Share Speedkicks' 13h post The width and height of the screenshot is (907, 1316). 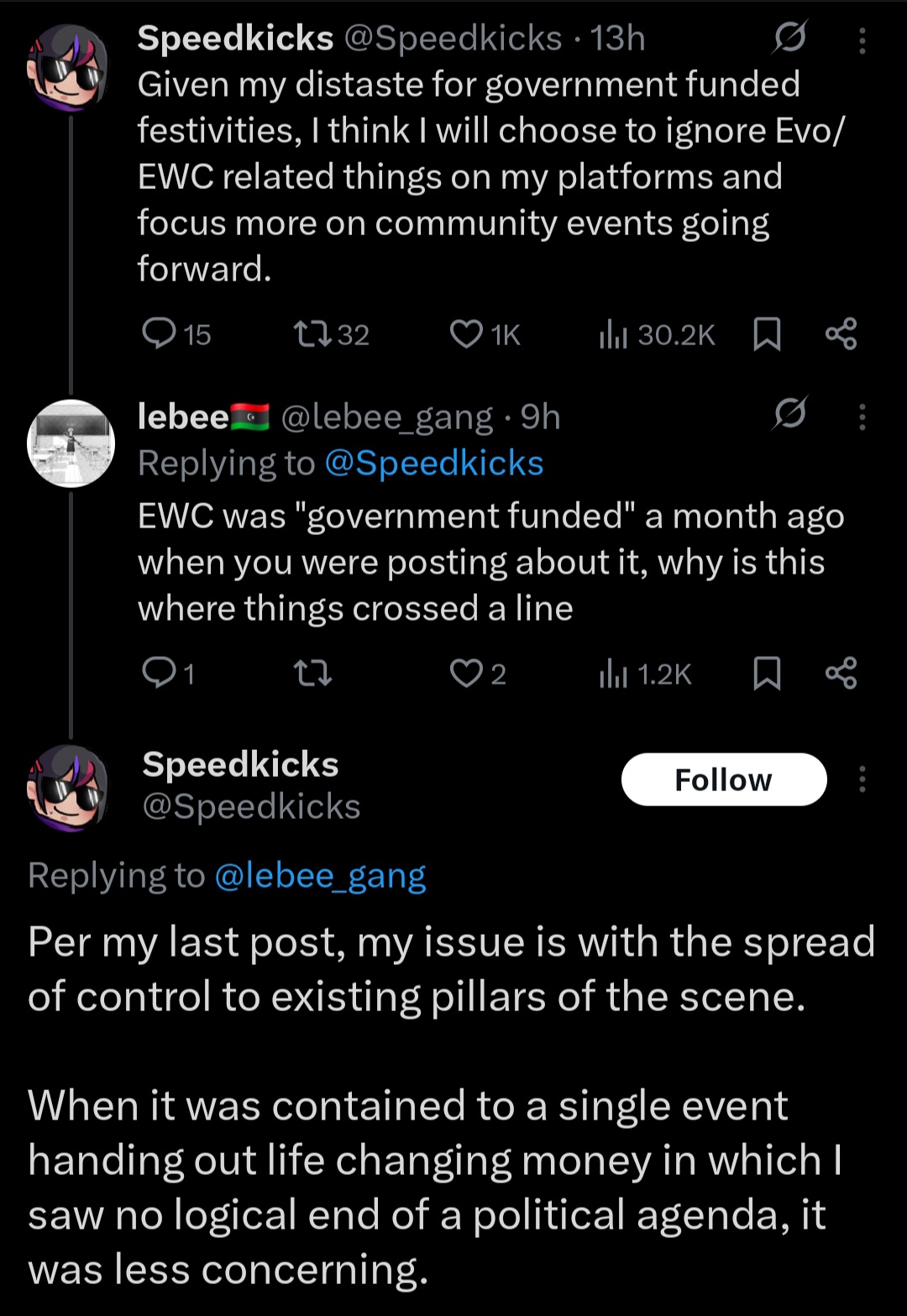(x=841, y=334)
